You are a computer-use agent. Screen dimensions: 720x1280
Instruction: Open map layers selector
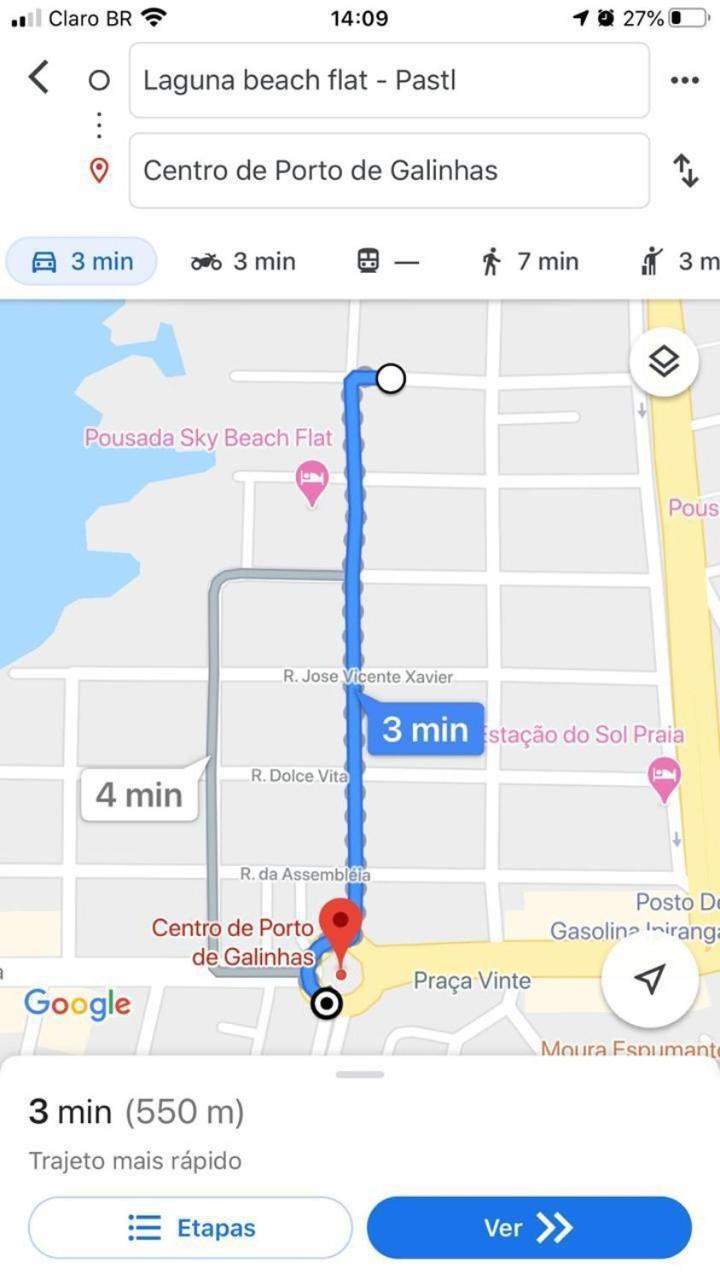click(664, 362)
